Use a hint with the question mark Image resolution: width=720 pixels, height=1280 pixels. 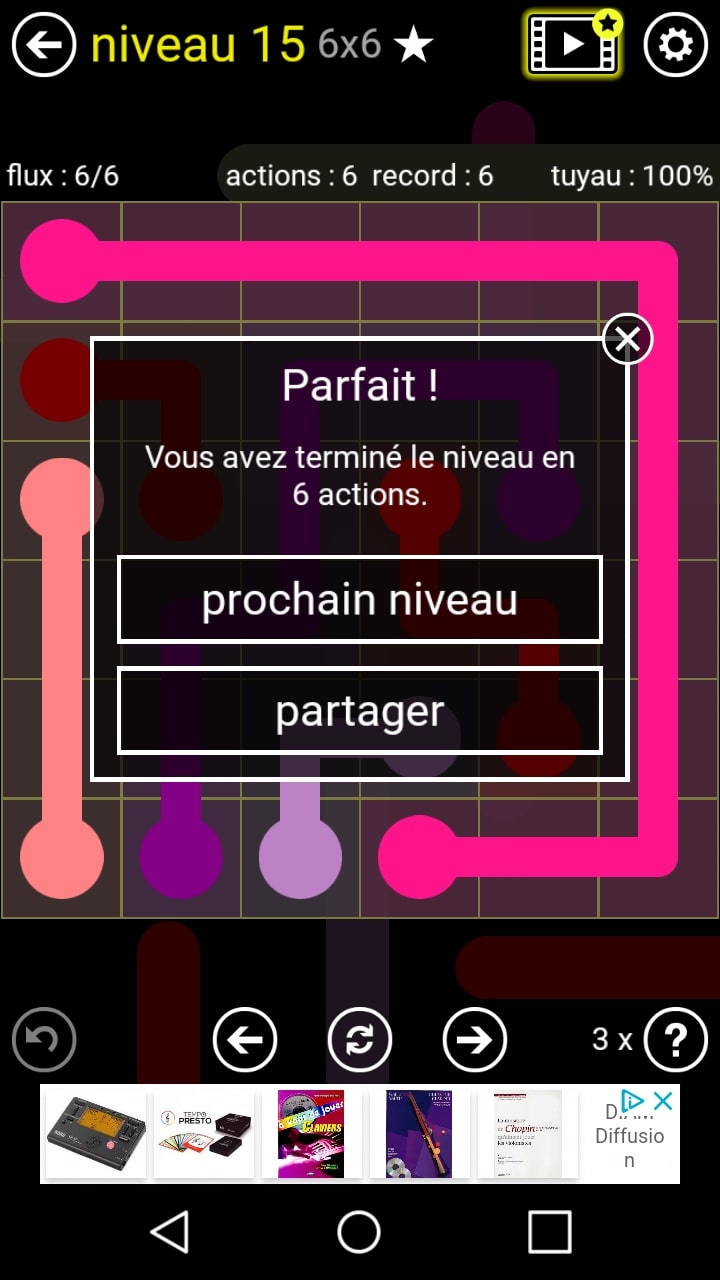(676, 1040)
